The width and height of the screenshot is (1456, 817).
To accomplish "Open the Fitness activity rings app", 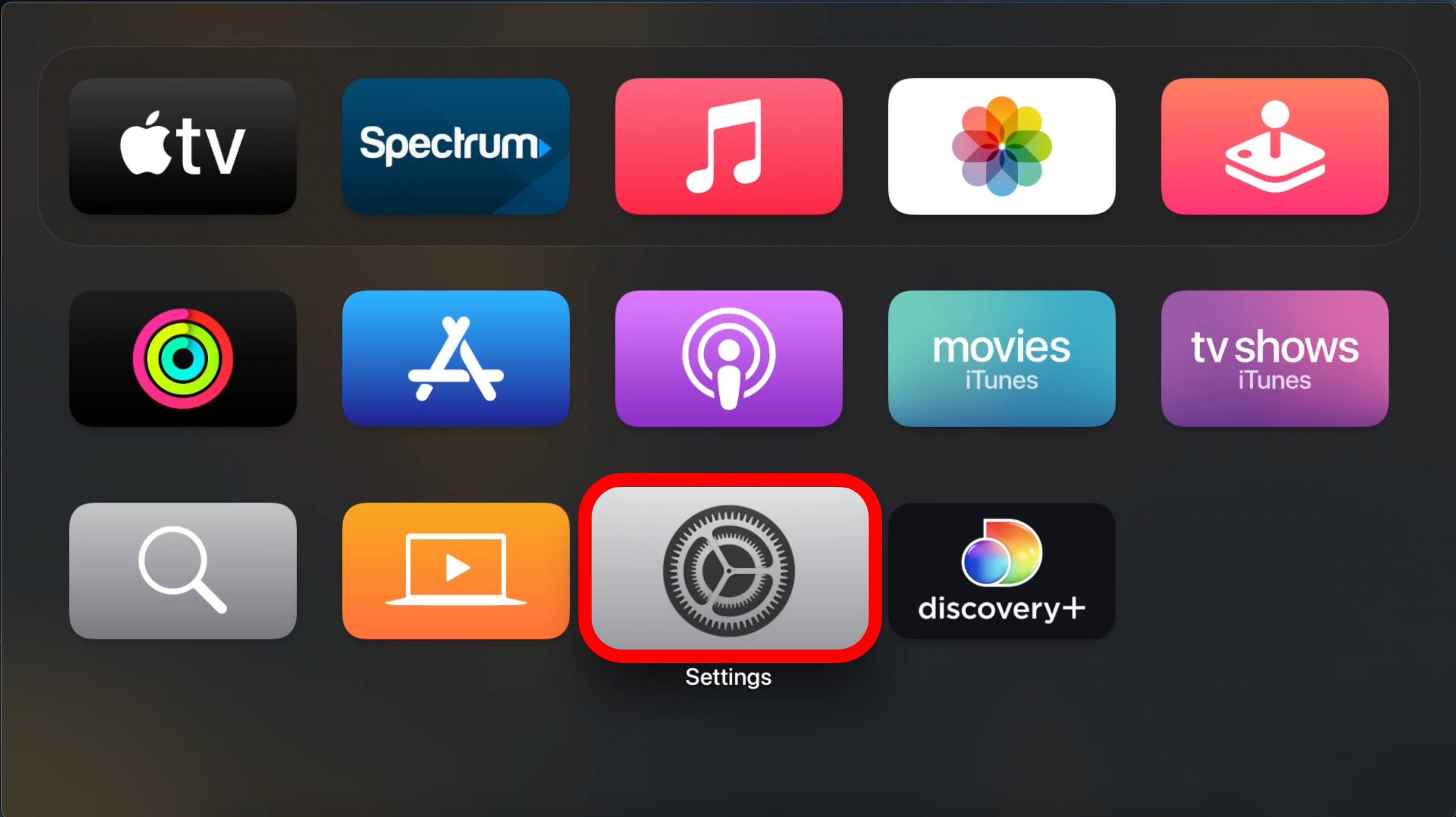I will tap(183, 359).
